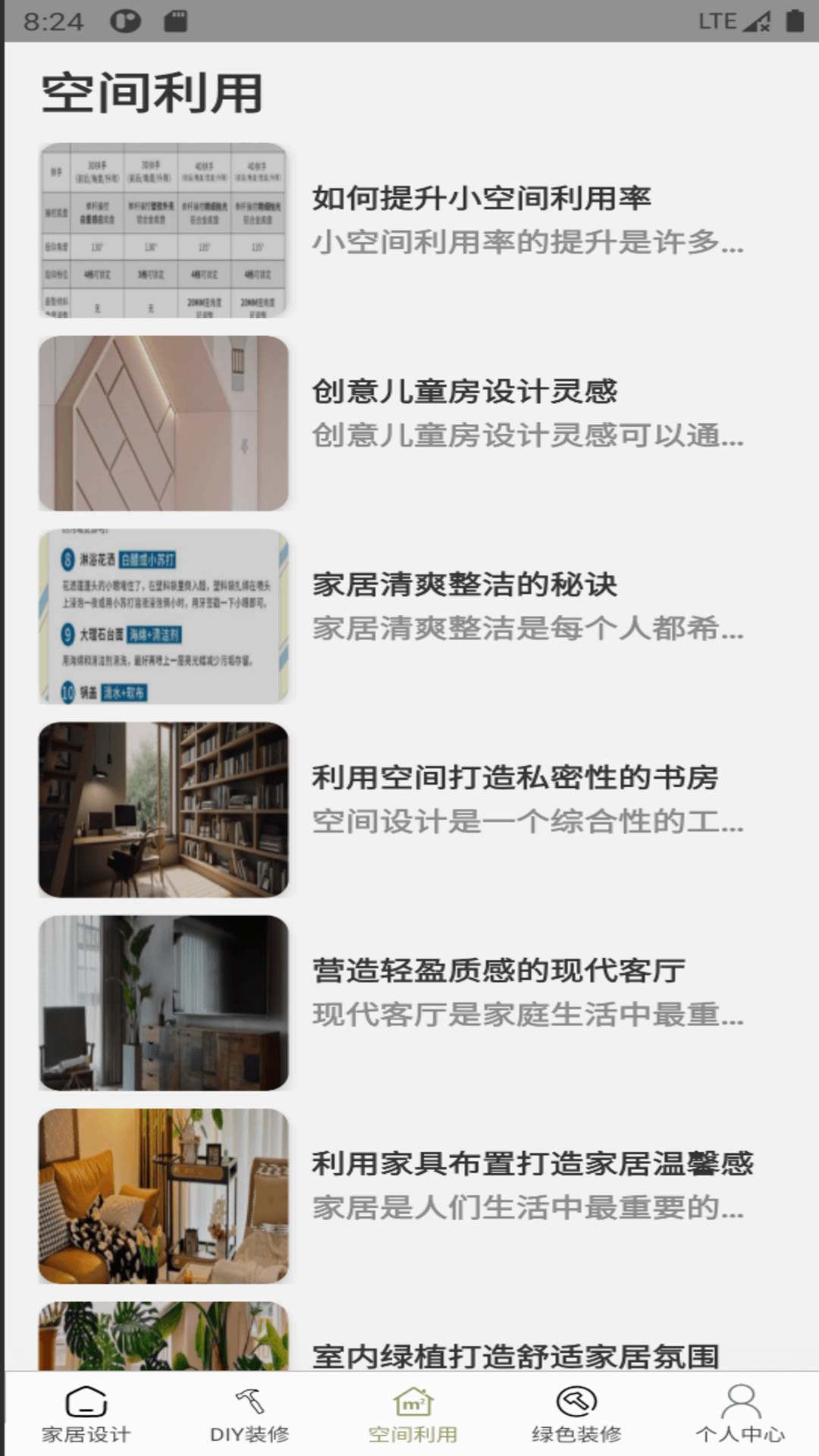
Task: Open the 个人中心 tab
Action: [x=739, y=1414]
